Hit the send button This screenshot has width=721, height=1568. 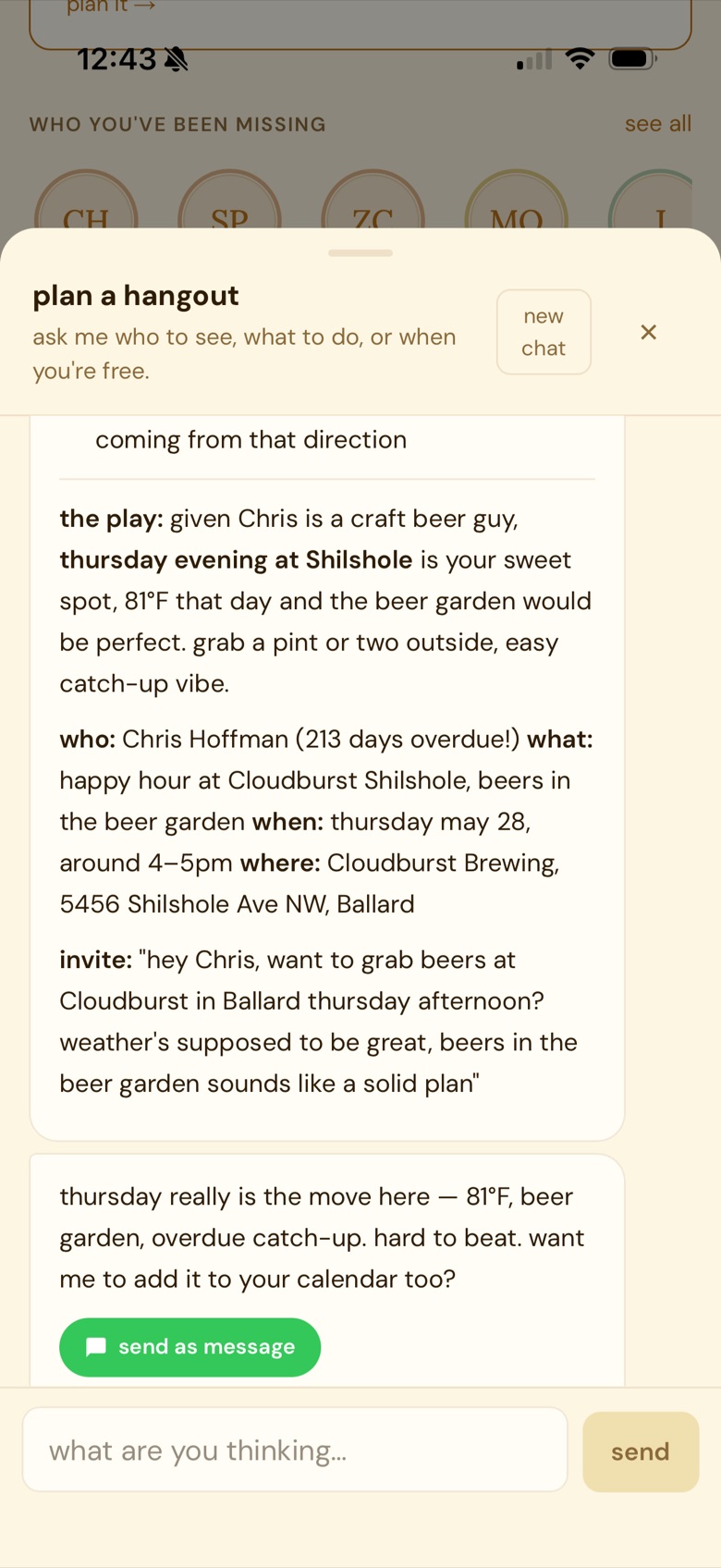pyautogui.click(x=641, y=1452)
